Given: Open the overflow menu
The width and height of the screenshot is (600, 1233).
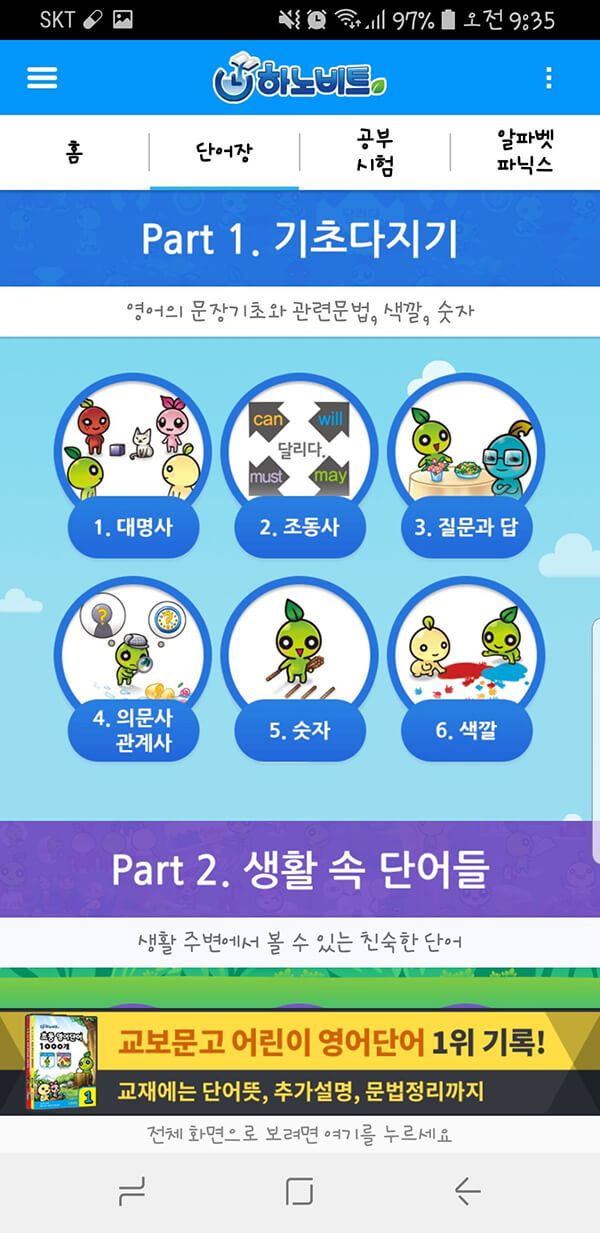Looking at the screenshot, I should tap(549, 78).
